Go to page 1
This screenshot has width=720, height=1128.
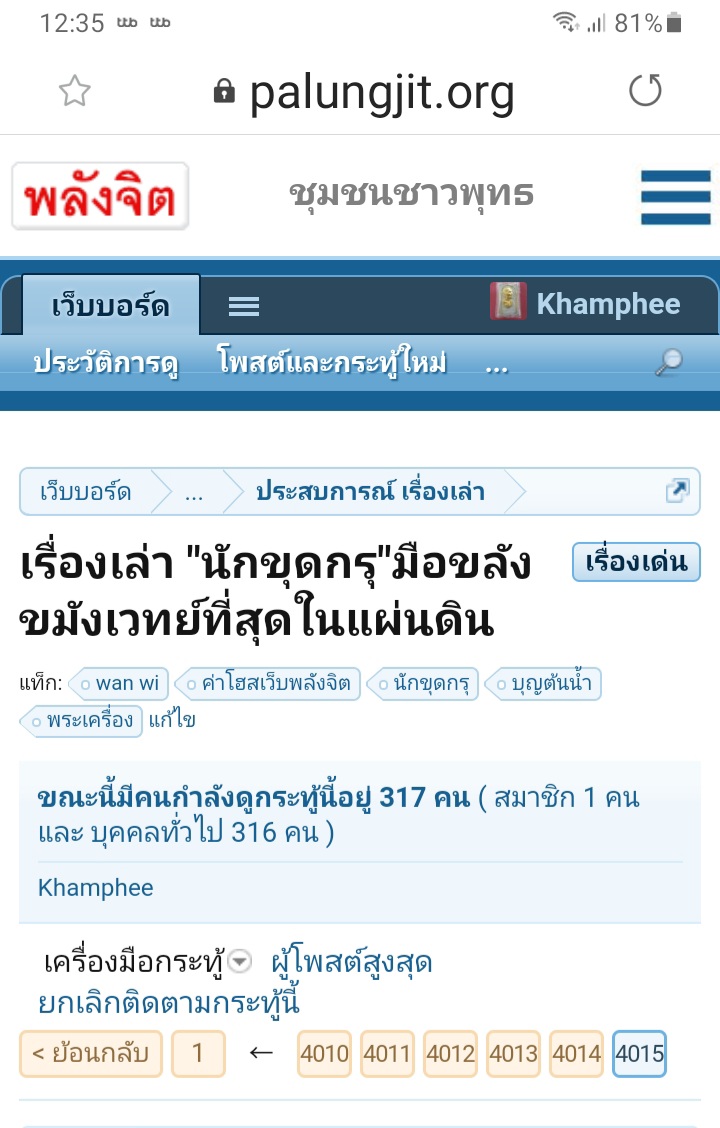pyautogui.click(x=197, y=1053)
